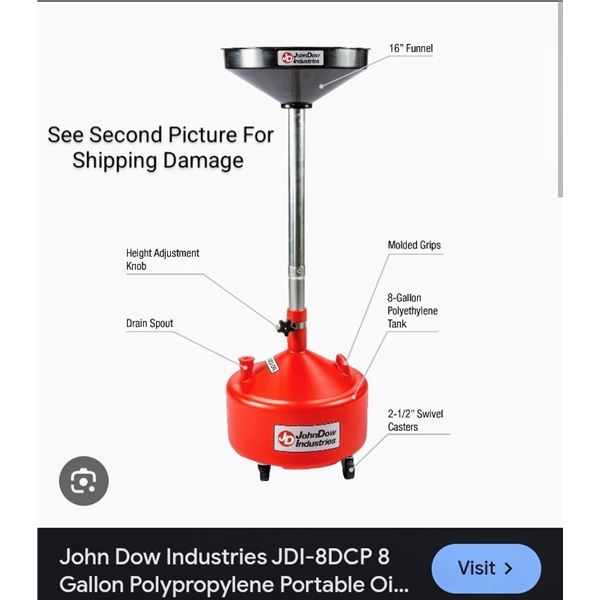The height and width of the screenshot is (600, 600).
Task: Search this image with Google Lens
Action: tap(83, 481)
